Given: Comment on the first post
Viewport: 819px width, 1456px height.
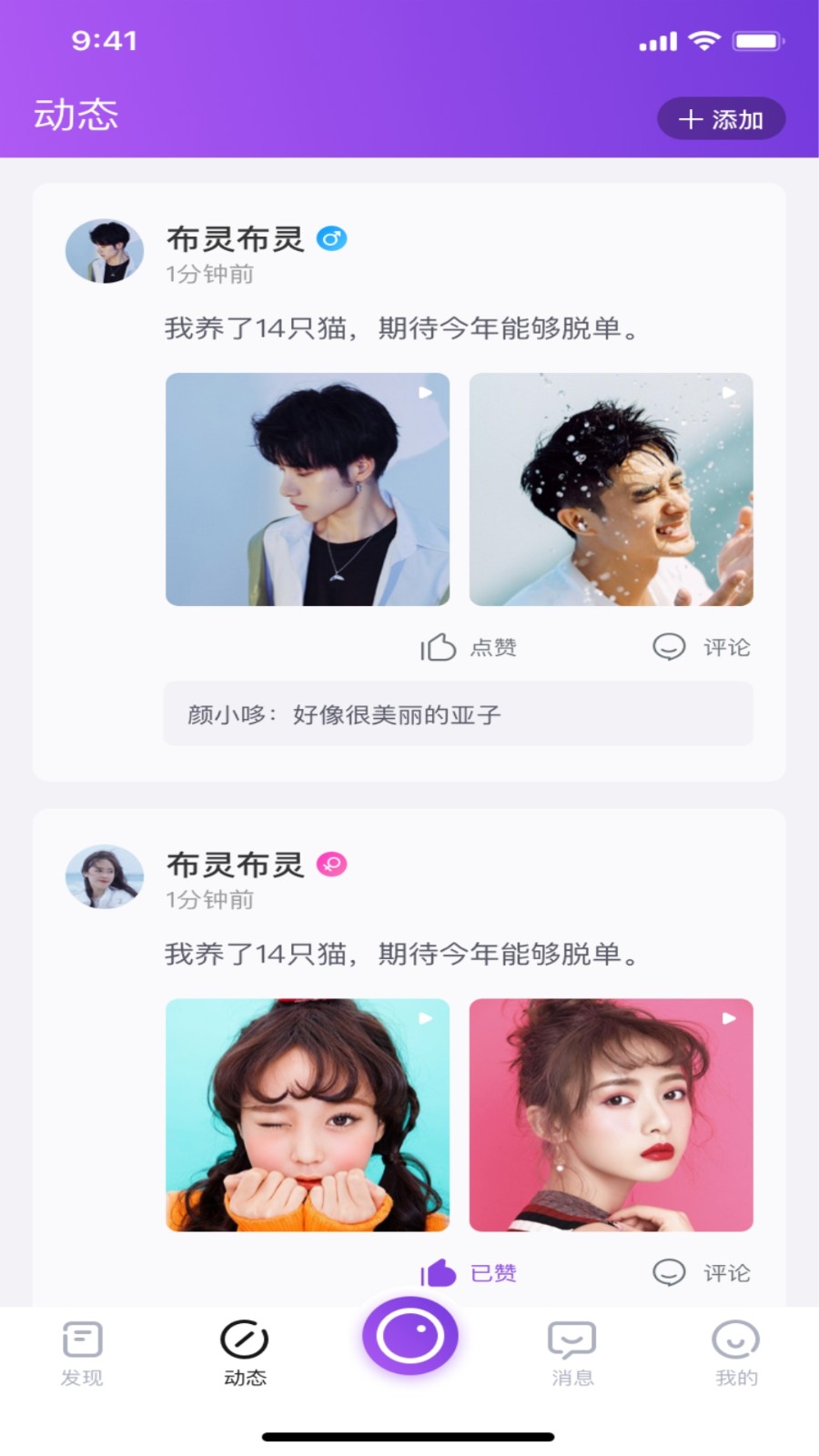Looking at the screenshot, I should 702,647.
